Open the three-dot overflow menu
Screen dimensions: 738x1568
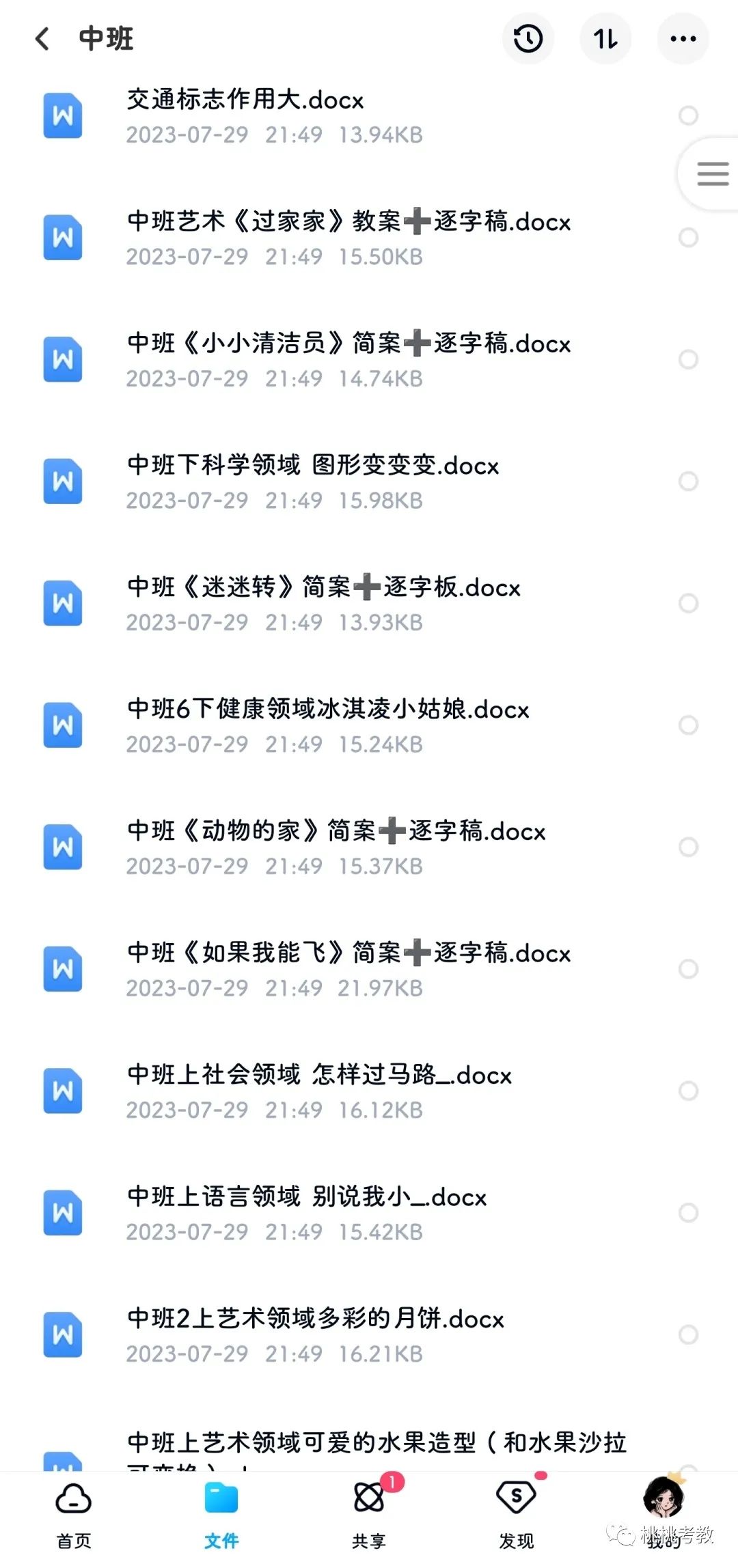(x=683, y=39)
